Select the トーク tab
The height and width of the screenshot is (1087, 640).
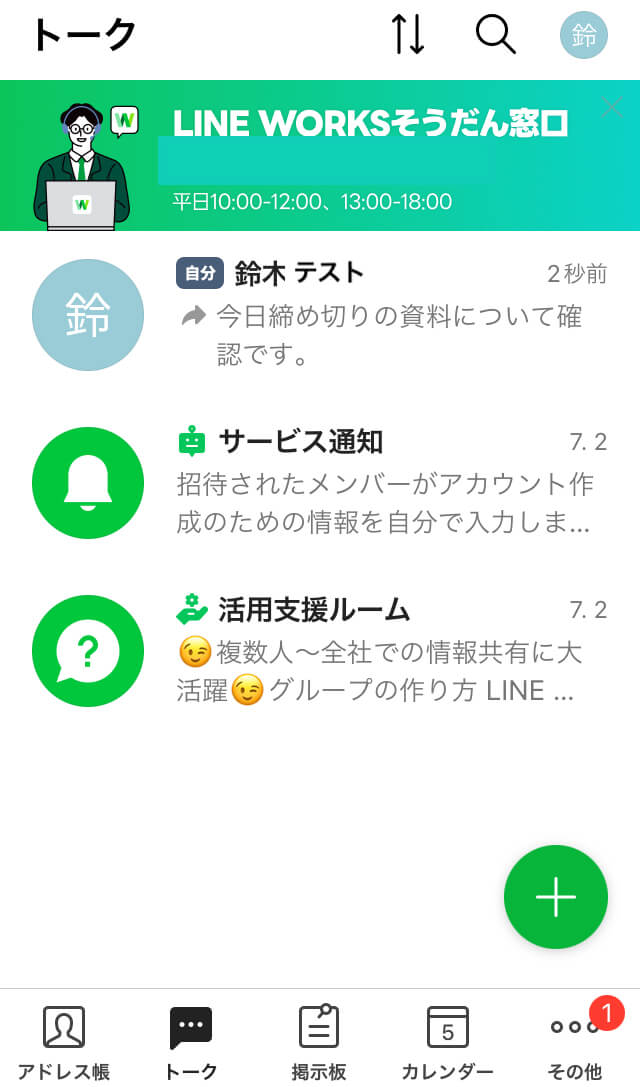coord(191,1042)
